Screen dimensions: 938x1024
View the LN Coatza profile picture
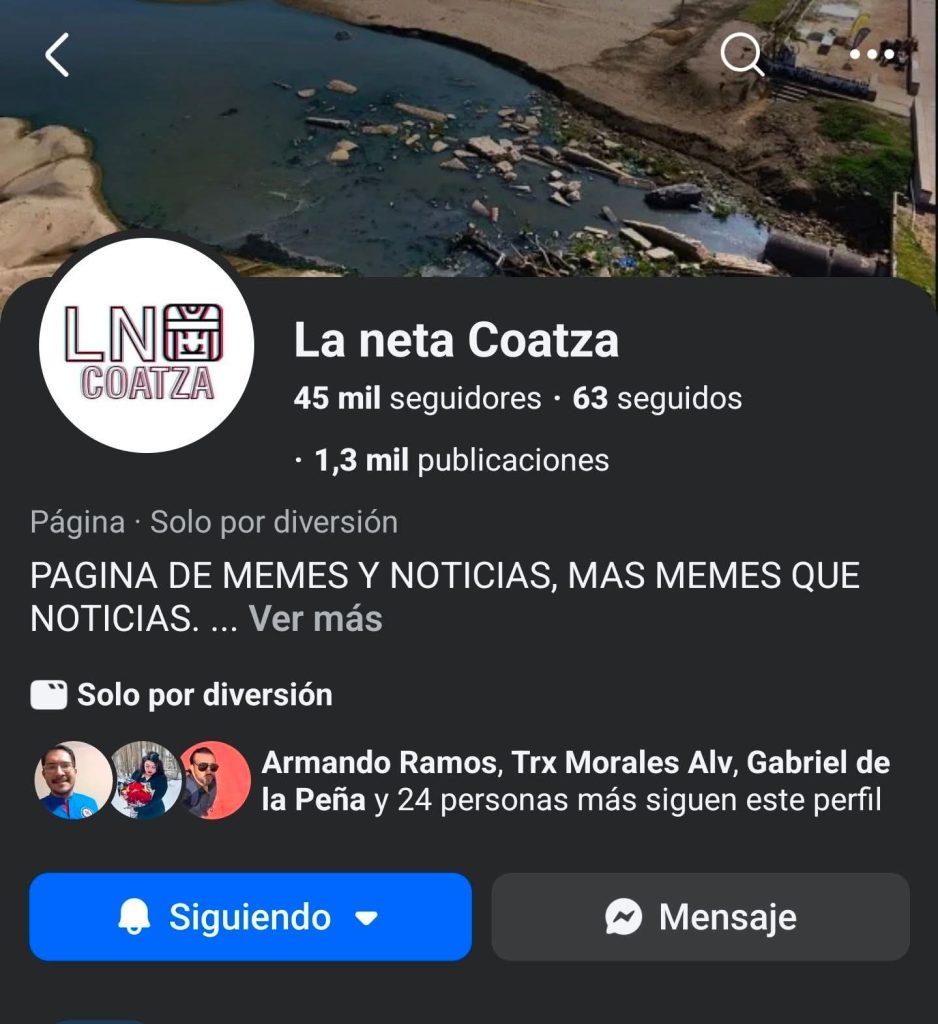(x=146, y=346)
